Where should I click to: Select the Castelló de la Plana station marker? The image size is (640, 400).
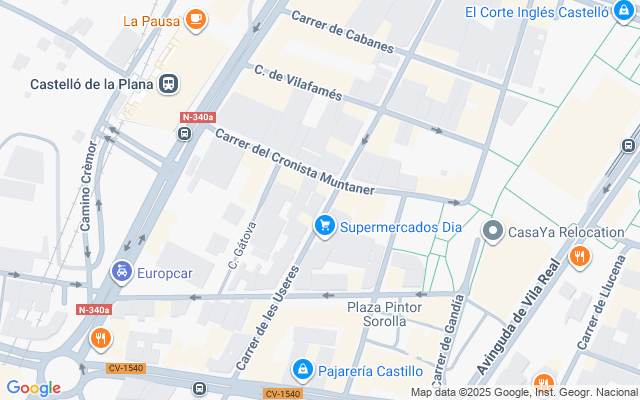(169, 84)
